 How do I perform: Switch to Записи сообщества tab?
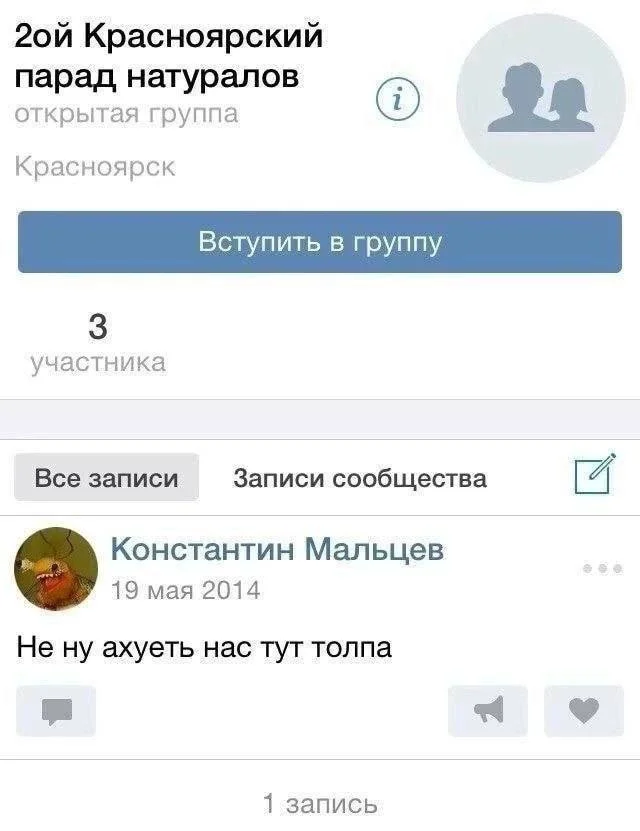coord(360,478)
